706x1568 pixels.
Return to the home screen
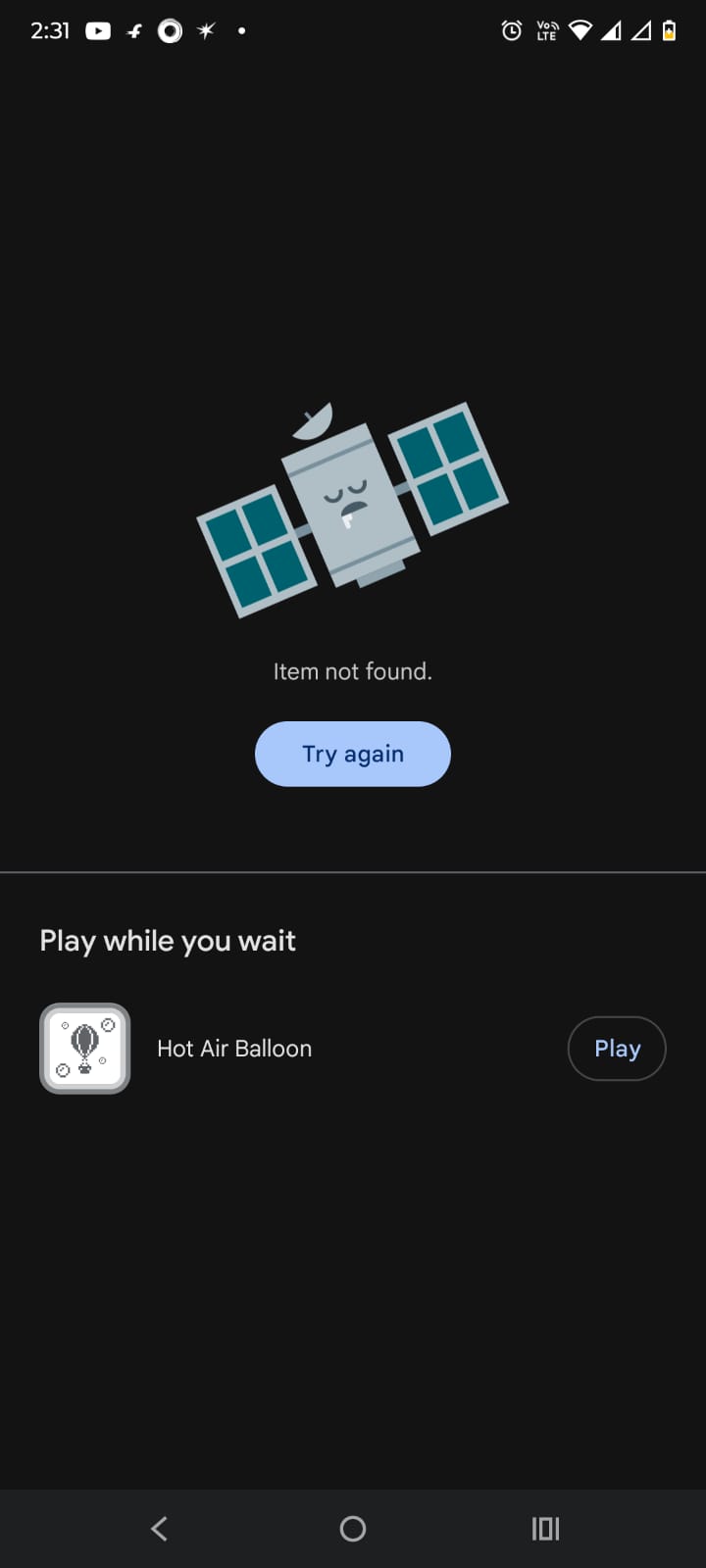coord(353,1528)
